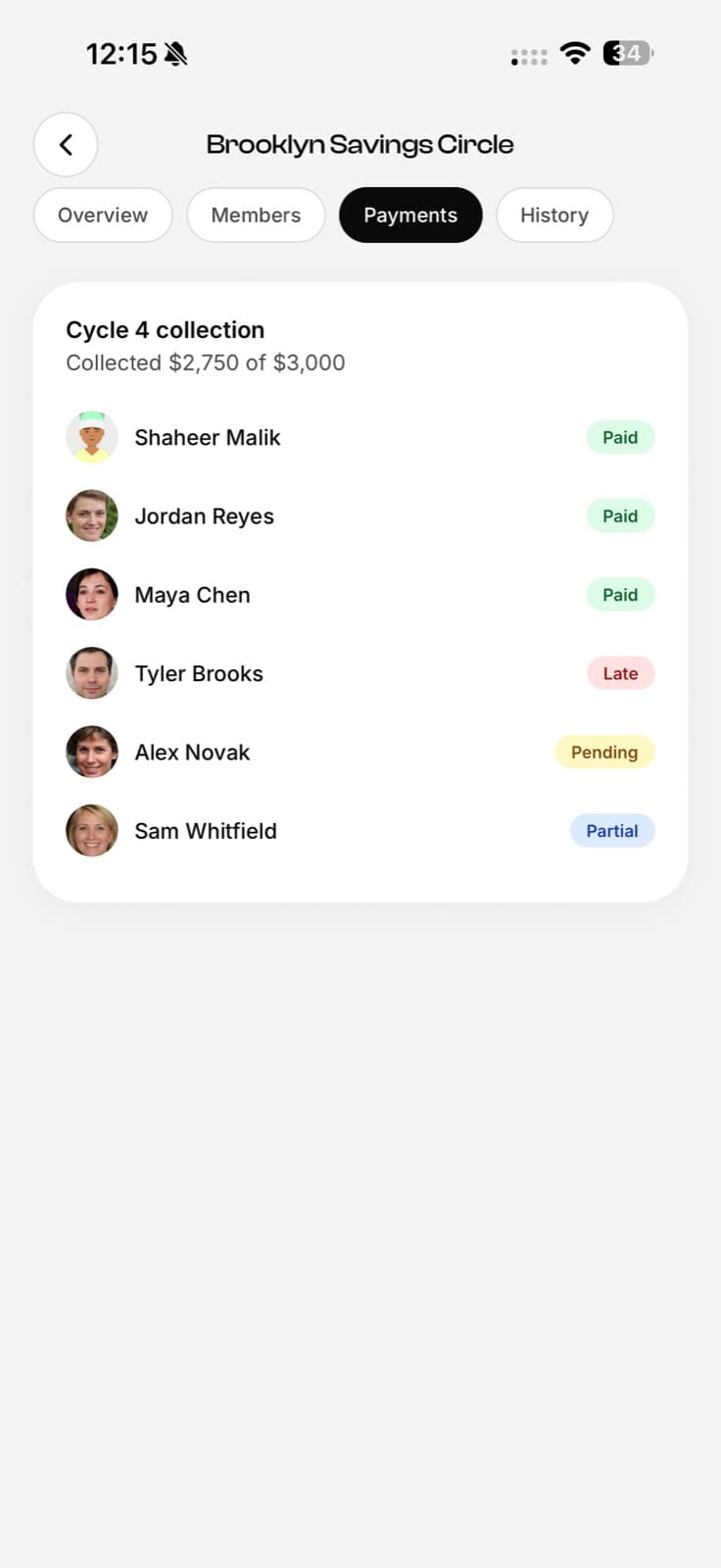This screenshot has height=1568, width=721.
Task: Switch to the Overview tab
Action: (103, 215)
